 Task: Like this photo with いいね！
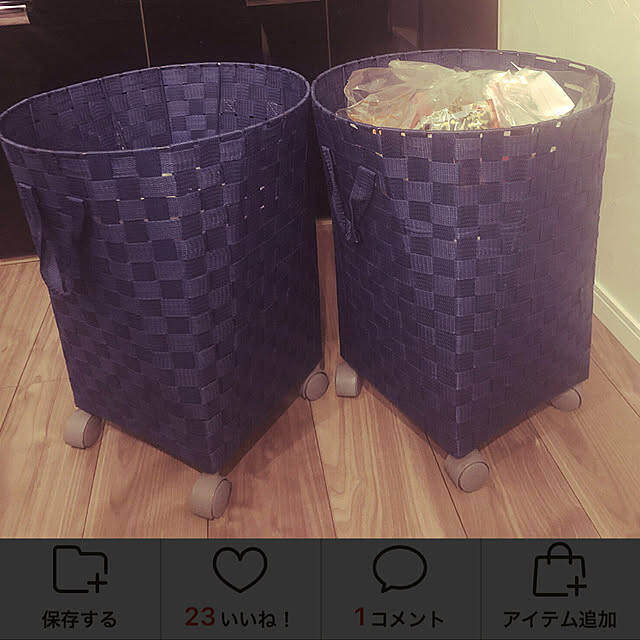(240, 588)
